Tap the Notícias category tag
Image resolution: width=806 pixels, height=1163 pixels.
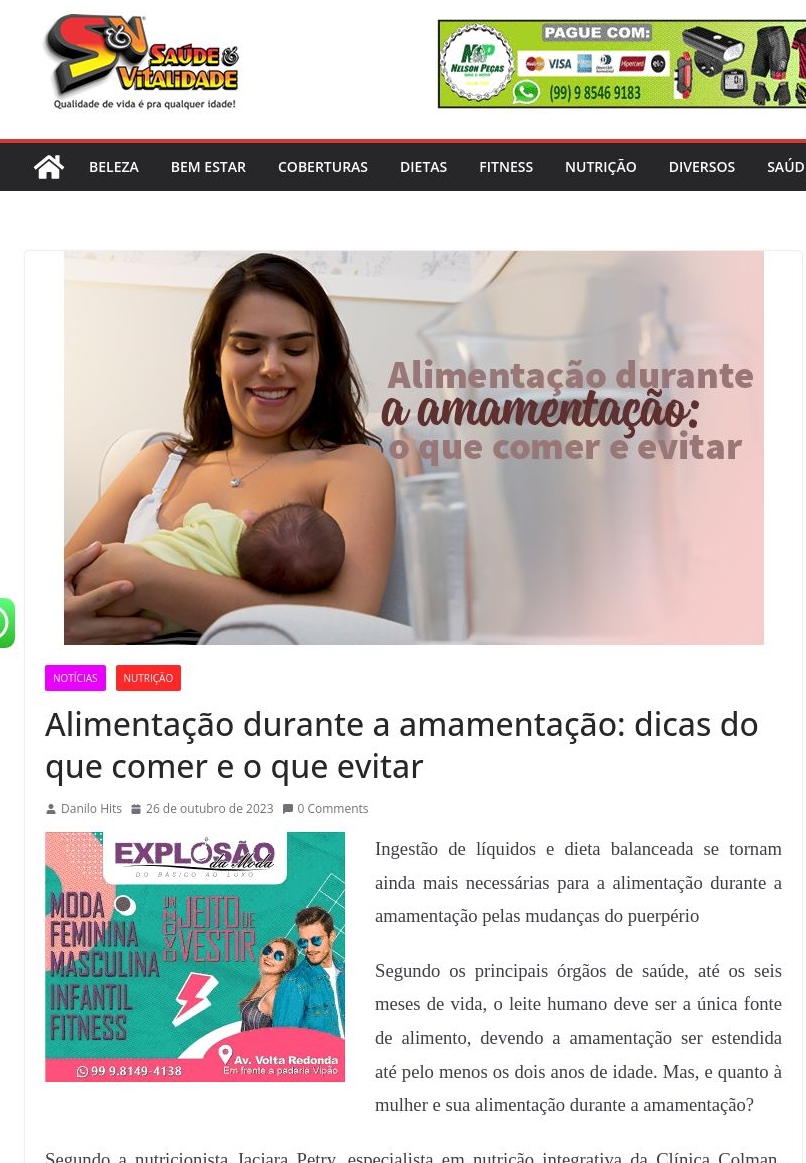pos(75,678)
